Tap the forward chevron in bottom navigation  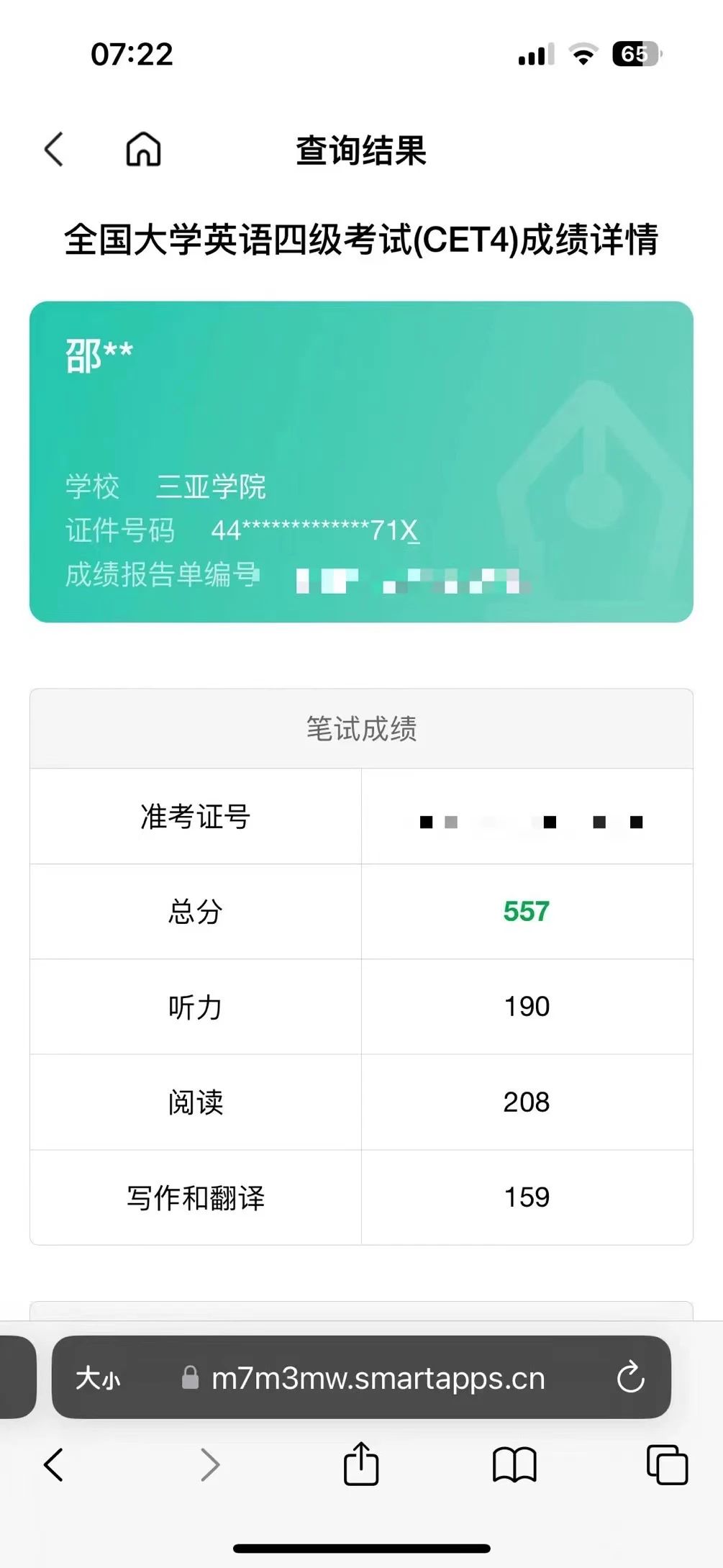click(208, 1464)
